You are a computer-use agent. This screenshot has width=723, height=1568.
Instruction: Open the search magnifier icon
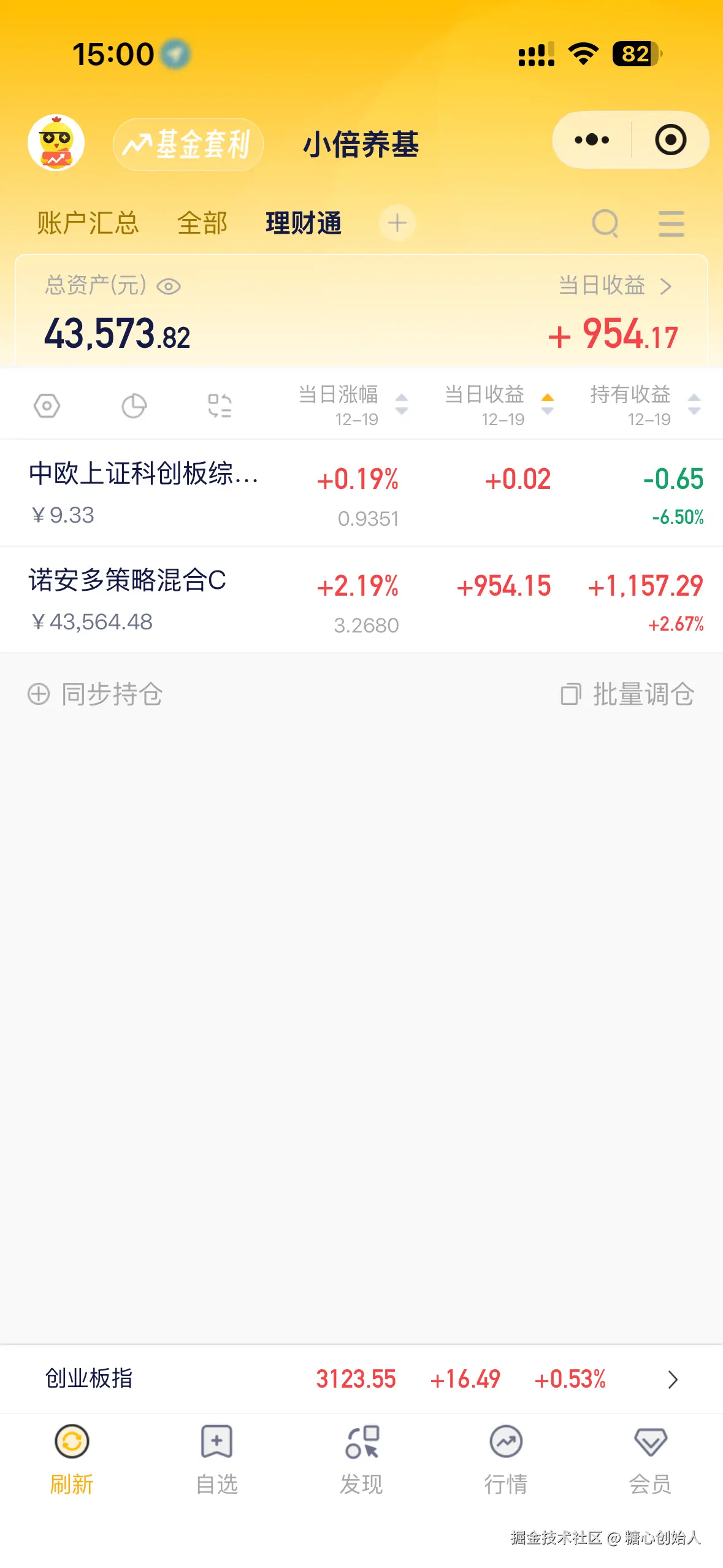(606, 223)
